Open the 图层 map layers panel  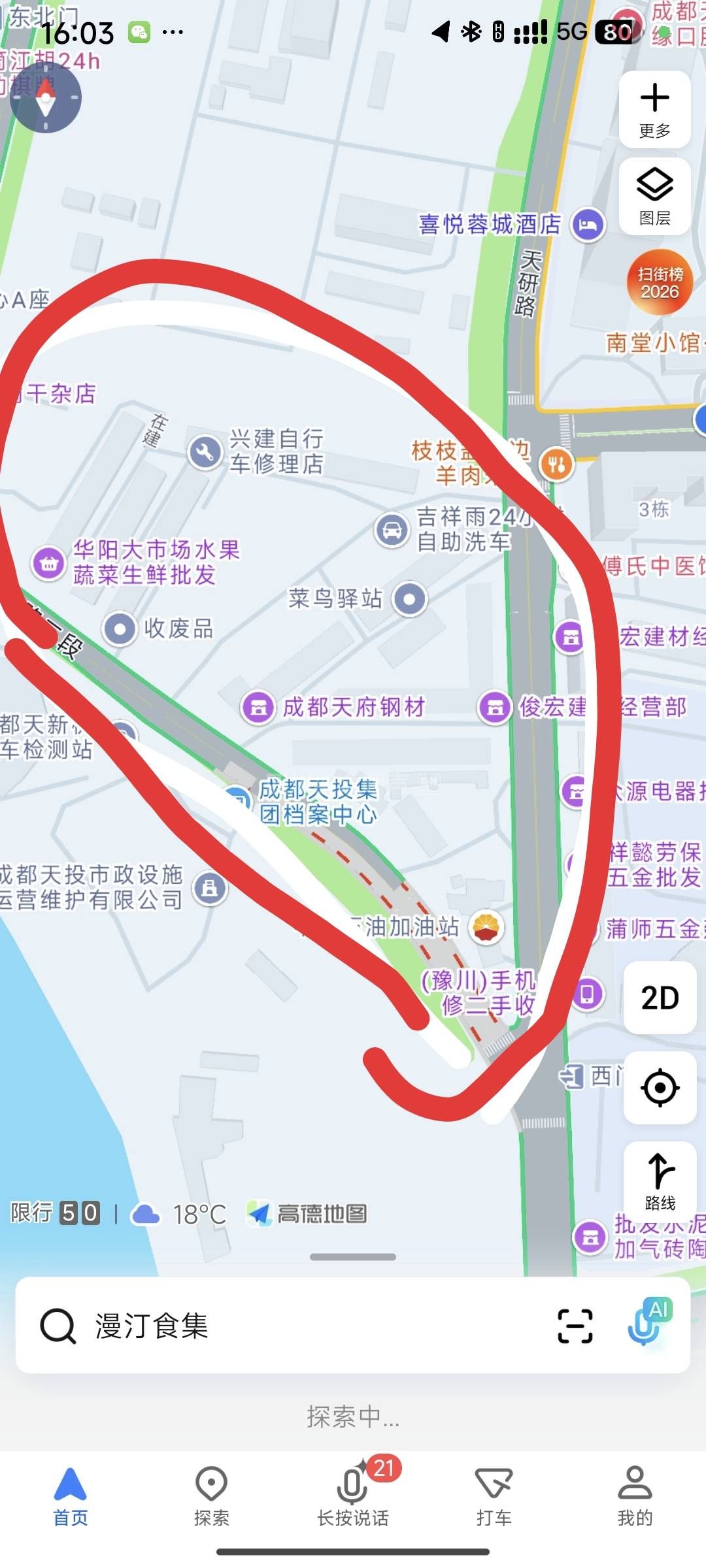click(x=654, y=196)
